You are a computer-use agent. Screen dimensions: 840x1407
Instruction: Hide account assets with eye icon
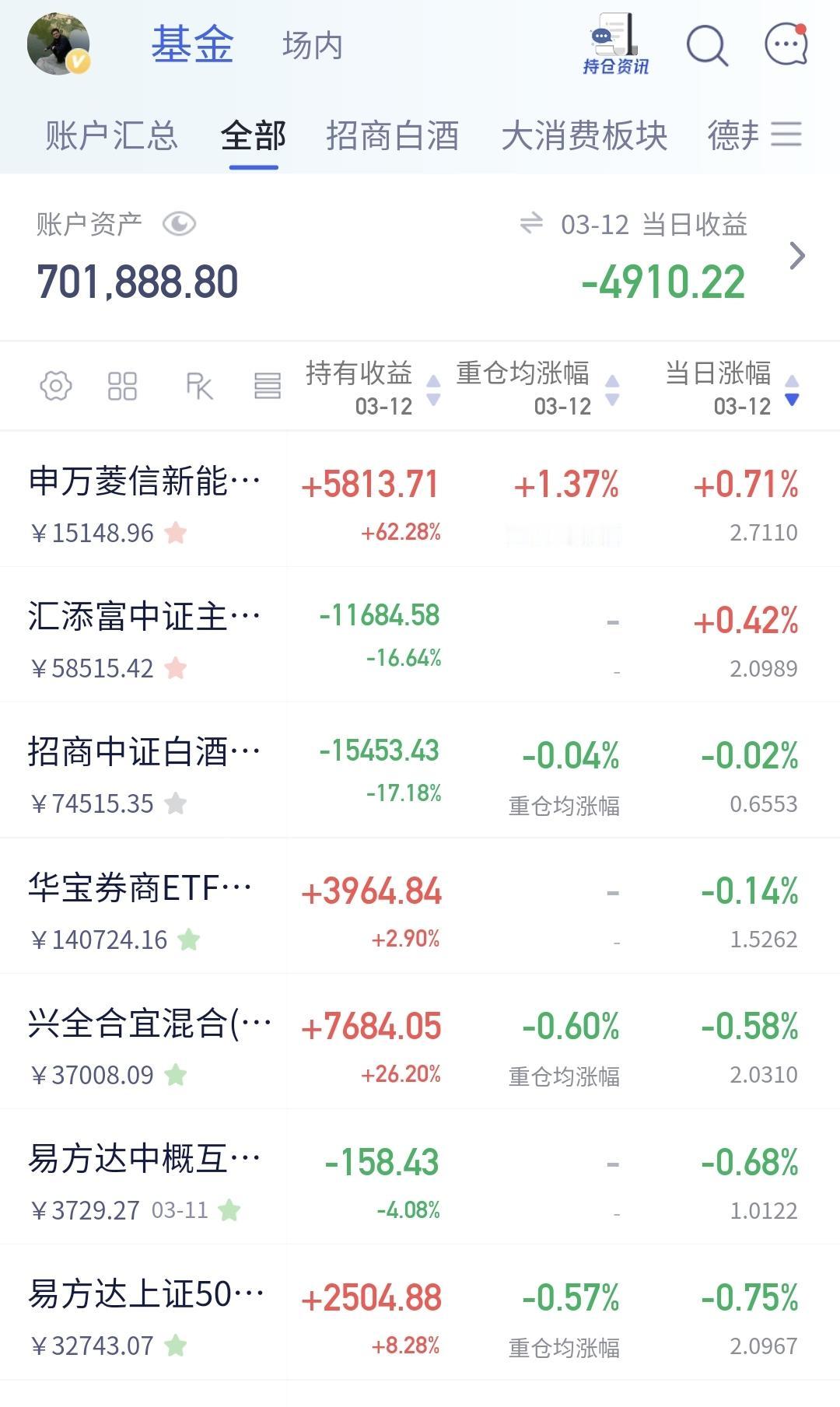click(x=179, y=225)
